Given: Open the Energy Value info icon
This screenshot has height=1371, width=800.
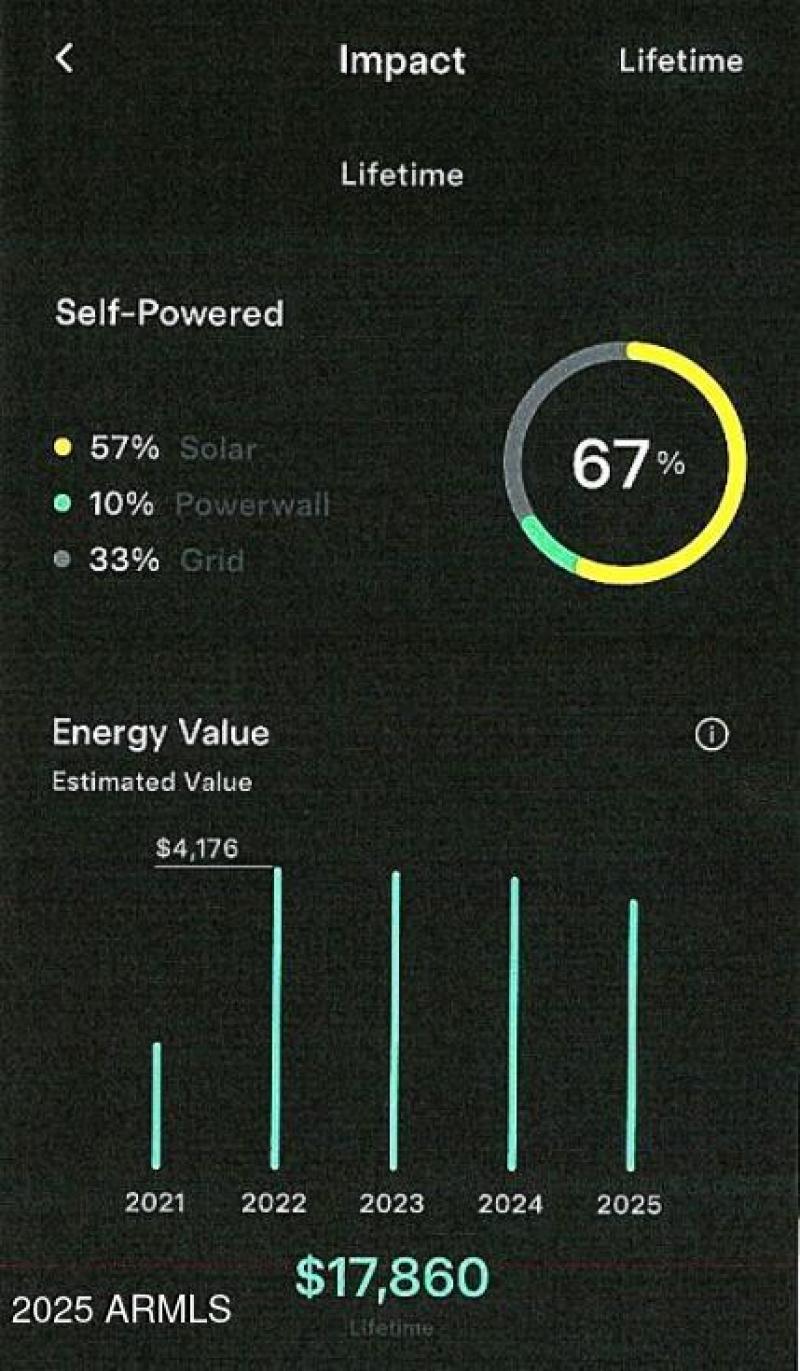Looking at the screenshot, I should (x=711, y=735).
